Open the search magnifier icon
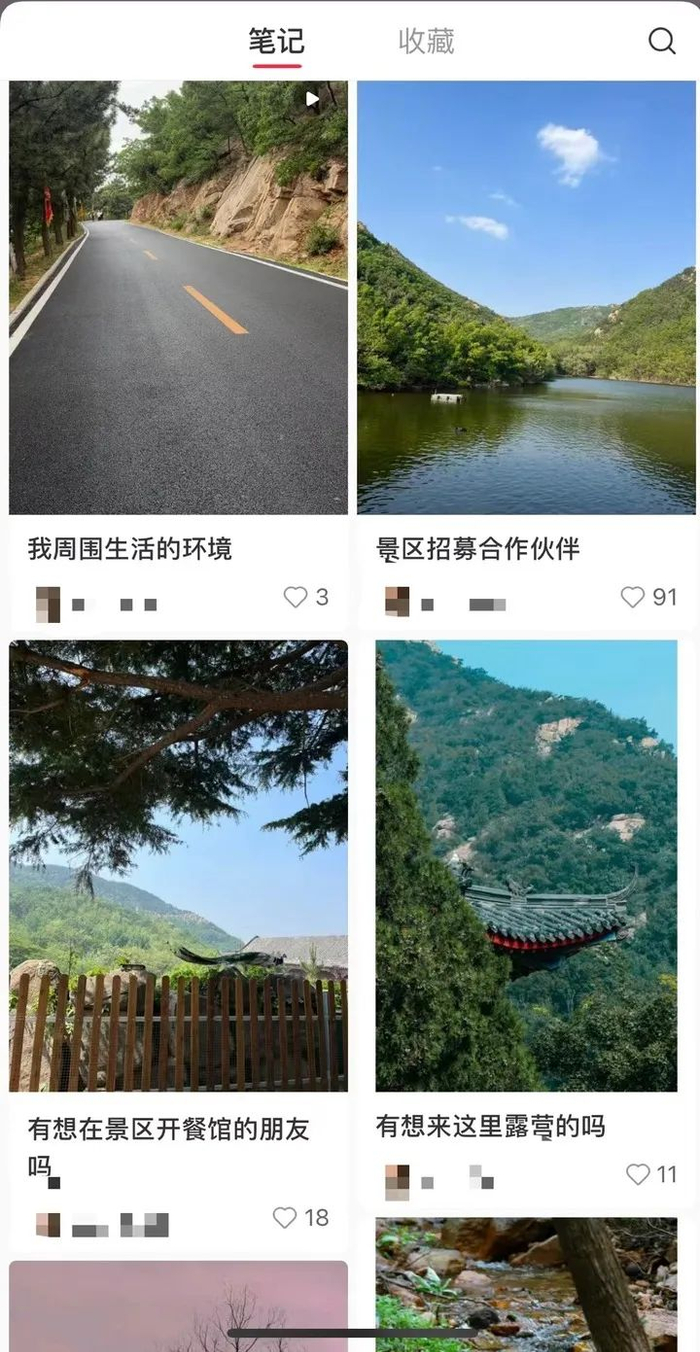Screen dimensions: 700x1352 662,41
